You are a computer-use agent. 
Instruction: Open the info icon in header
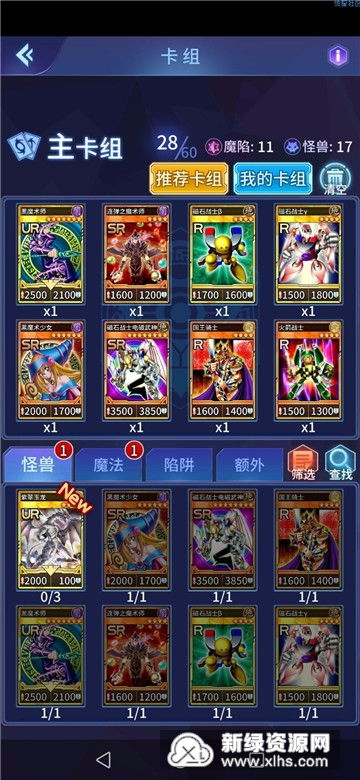pos(338,56)
